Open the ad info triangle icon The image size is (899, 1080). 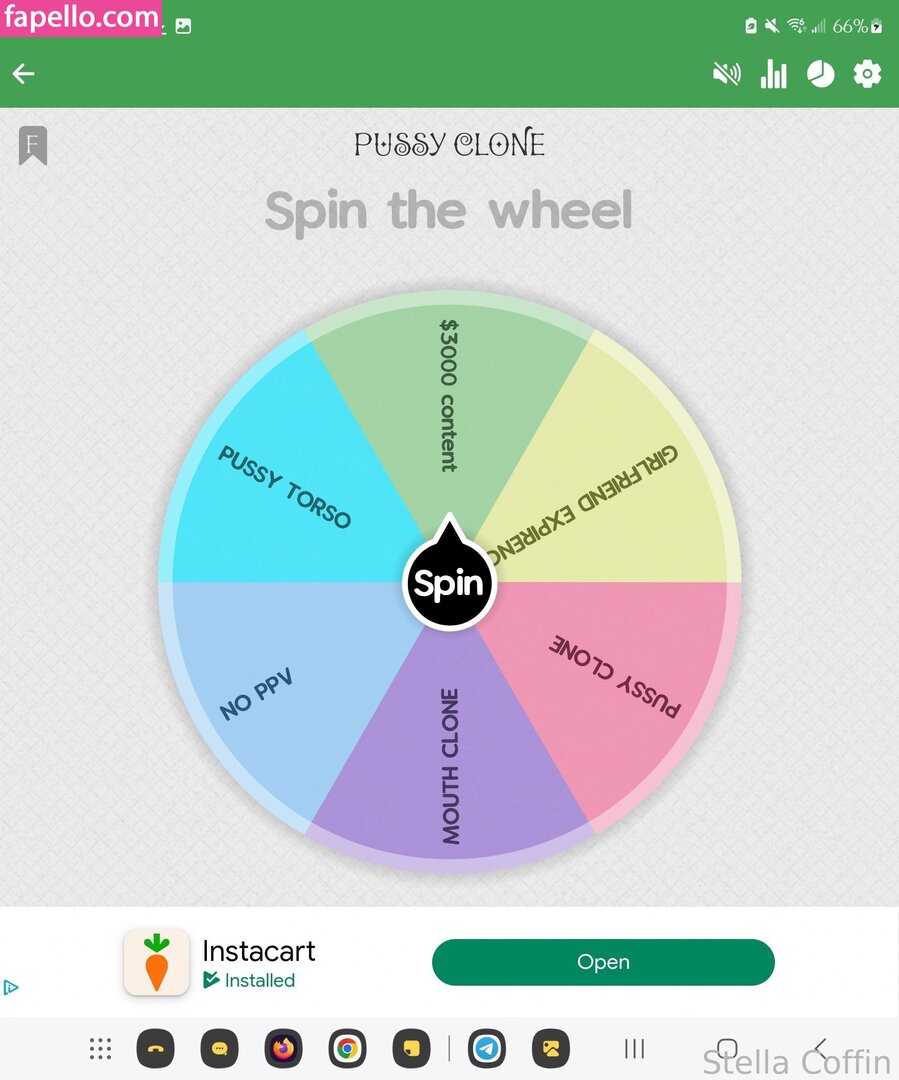pyautogui.click(x=11, y=988)
